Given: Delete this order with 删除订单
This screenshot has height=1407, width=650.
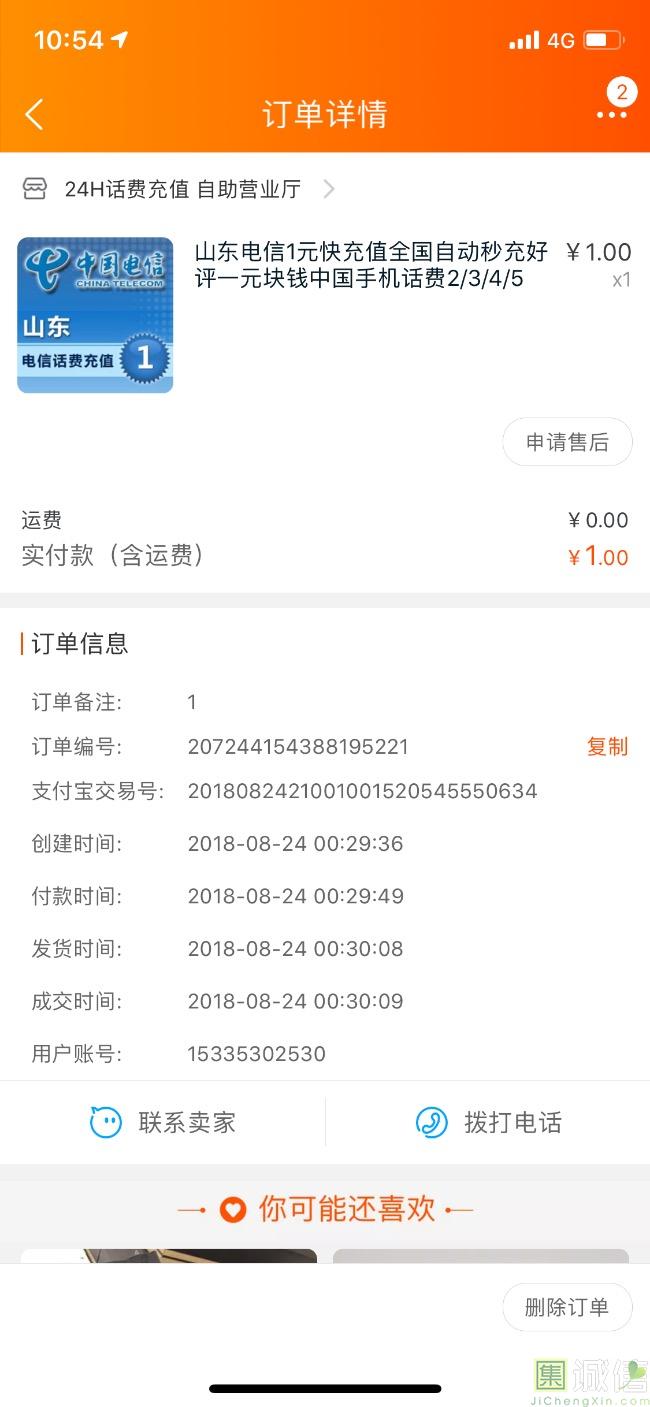Looking at the screenshot, I should pyautogui.click(x=567, y=1307).
